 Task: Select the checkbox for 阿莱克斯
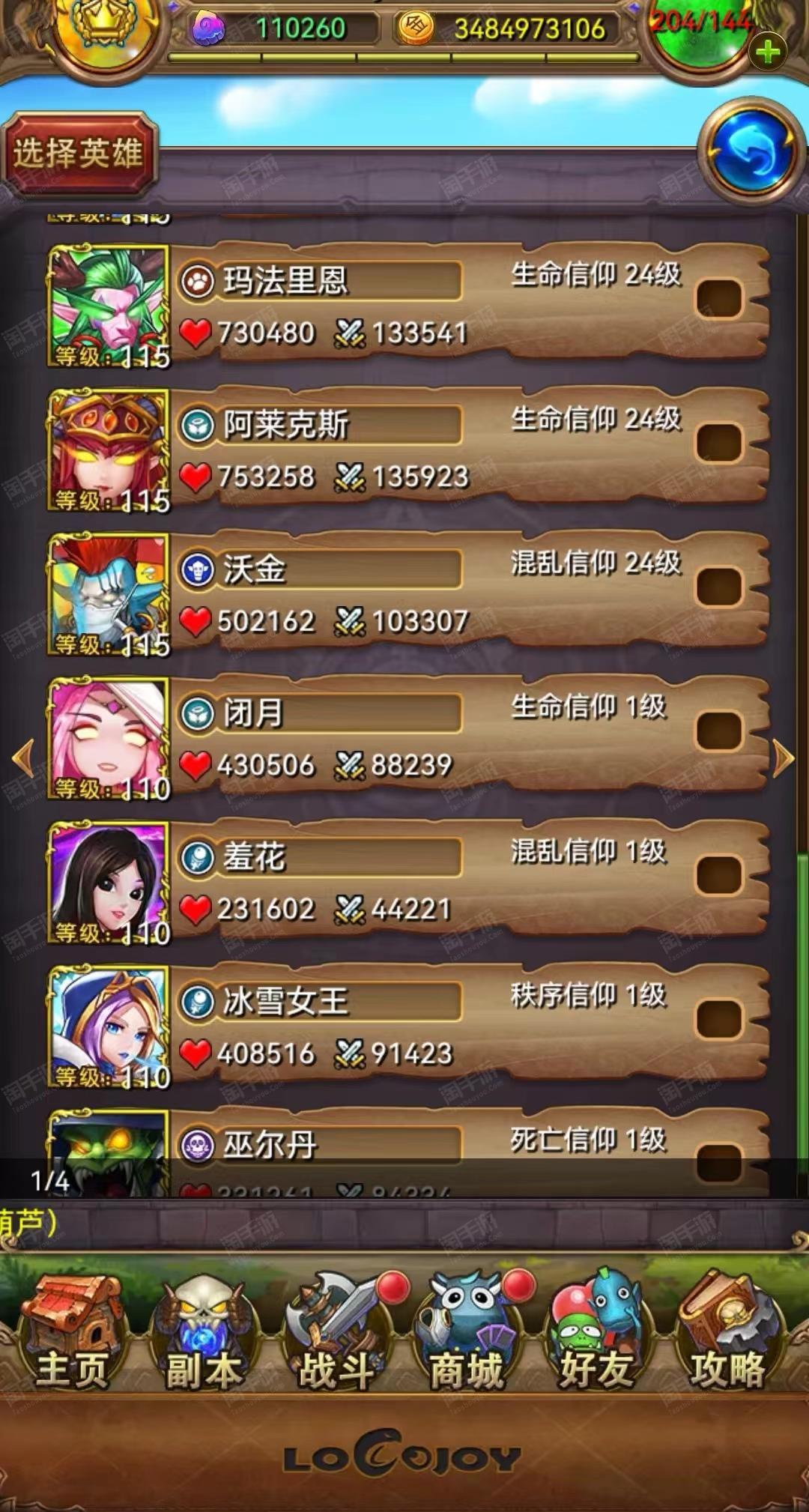click(x=719, y=443)
